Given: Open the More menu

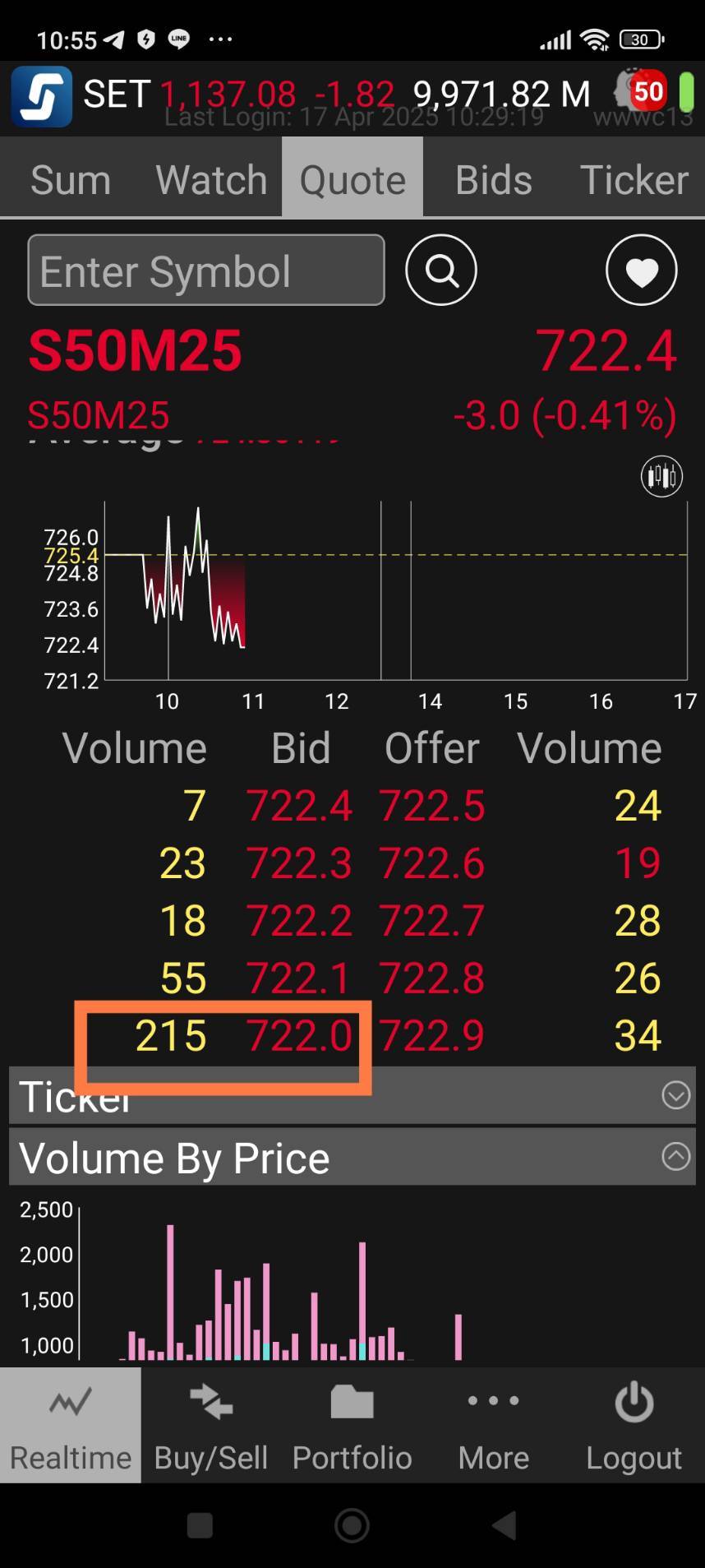Looking at the screenshot, I should tap(493, 1426).
